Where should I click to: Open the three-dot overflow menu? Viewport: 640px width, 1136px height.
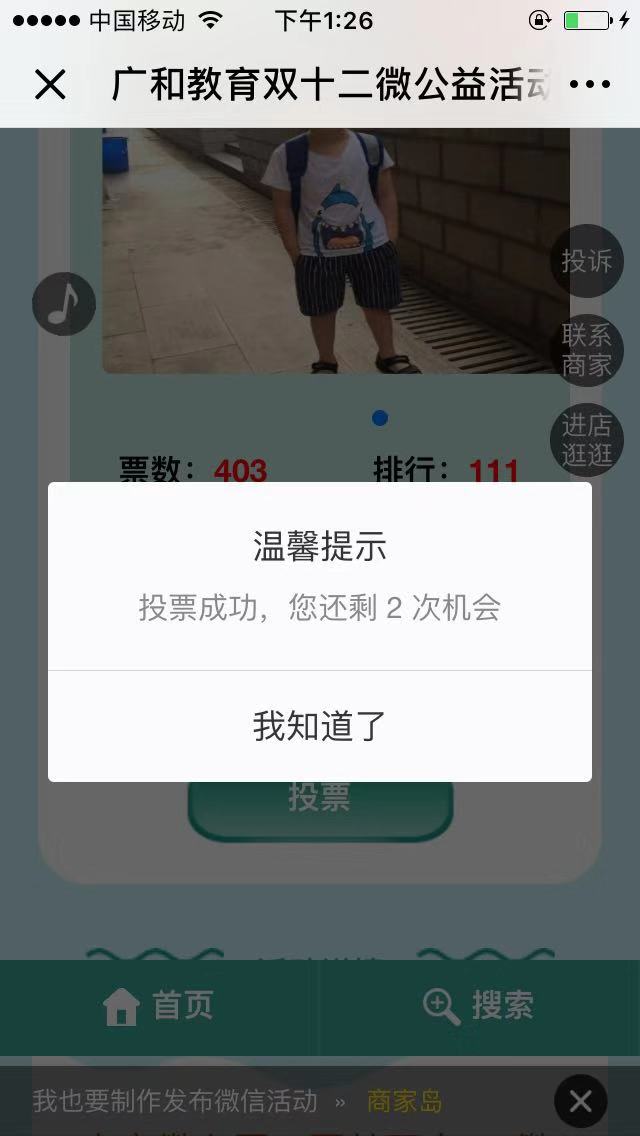coord(589,85)
